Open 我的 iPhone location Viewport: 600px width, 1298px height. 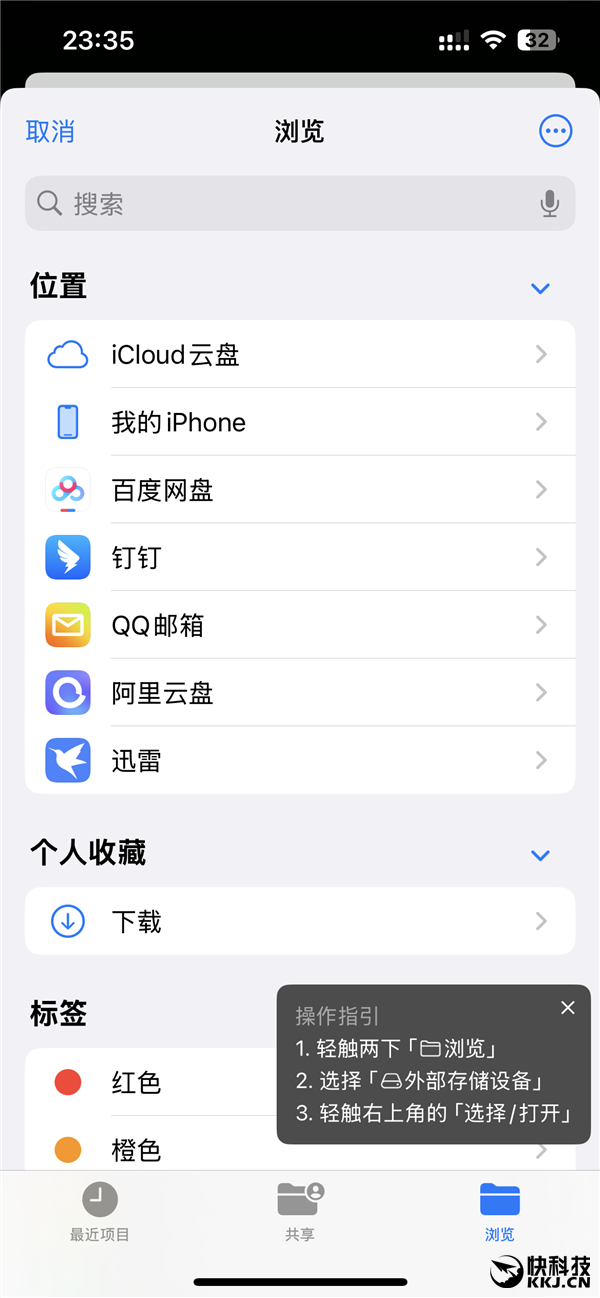(x=300, y=422)
